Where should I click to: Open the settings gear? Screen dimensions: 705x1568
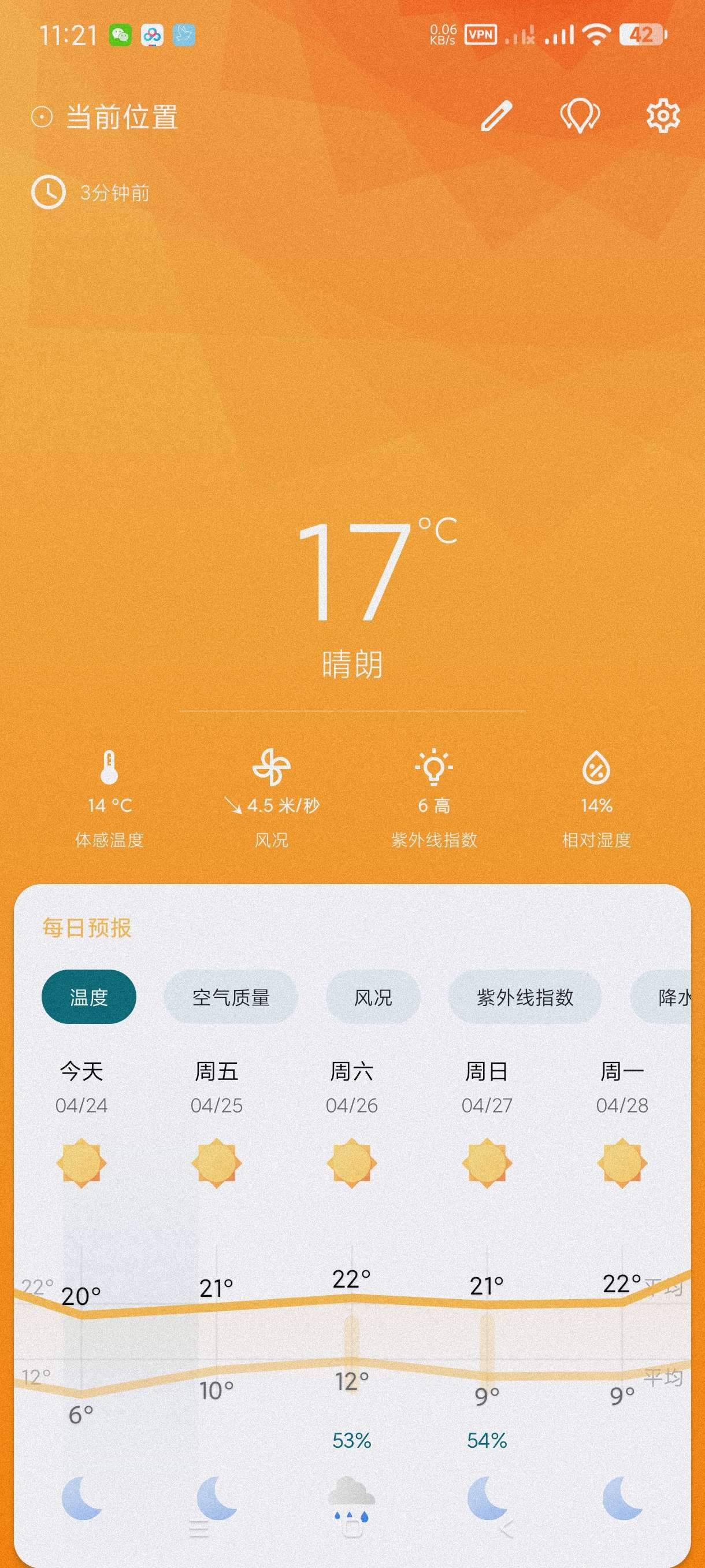click(x=662, y=116)
